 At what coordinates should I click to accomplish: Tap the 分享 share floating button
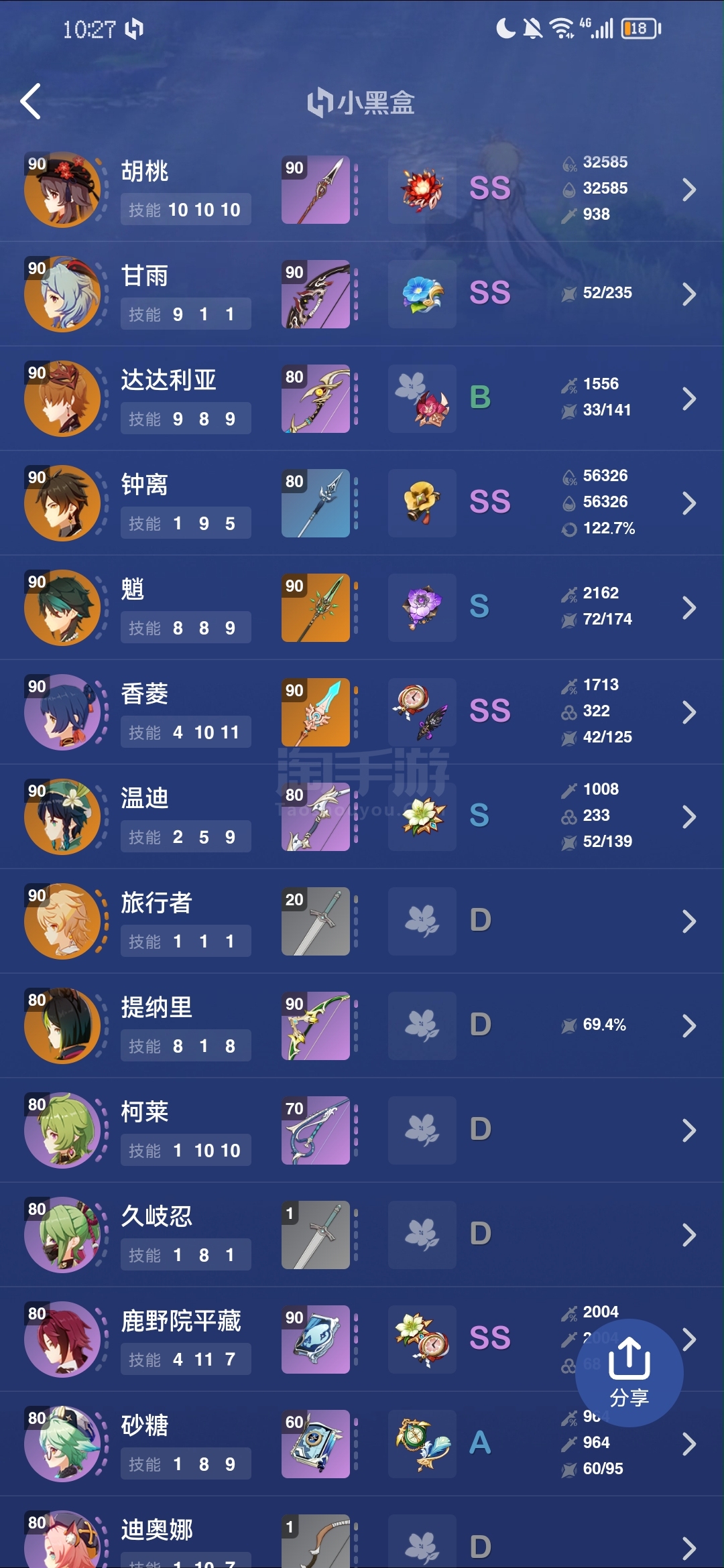pos(629,1373)
